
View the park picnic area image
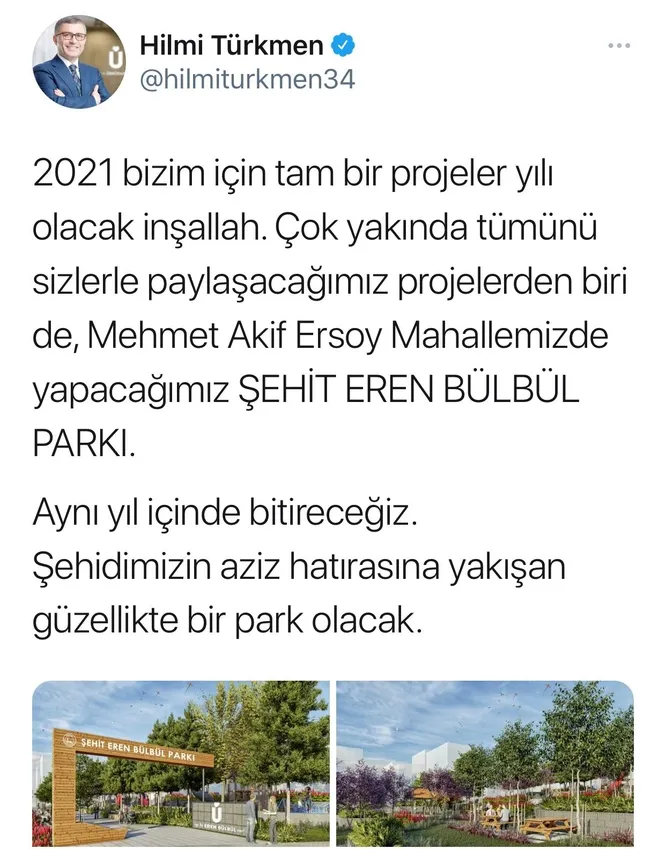(485, 764)
